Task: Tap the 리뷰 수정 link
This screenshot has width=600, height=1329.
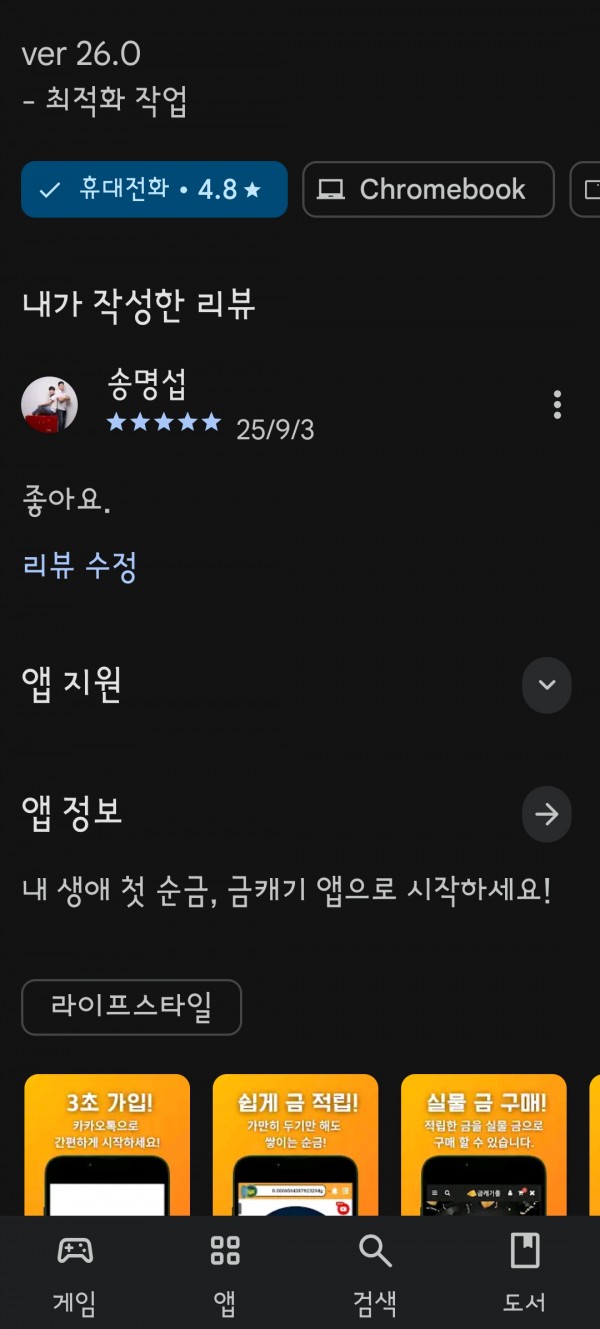Action: [x=80, y=566]
